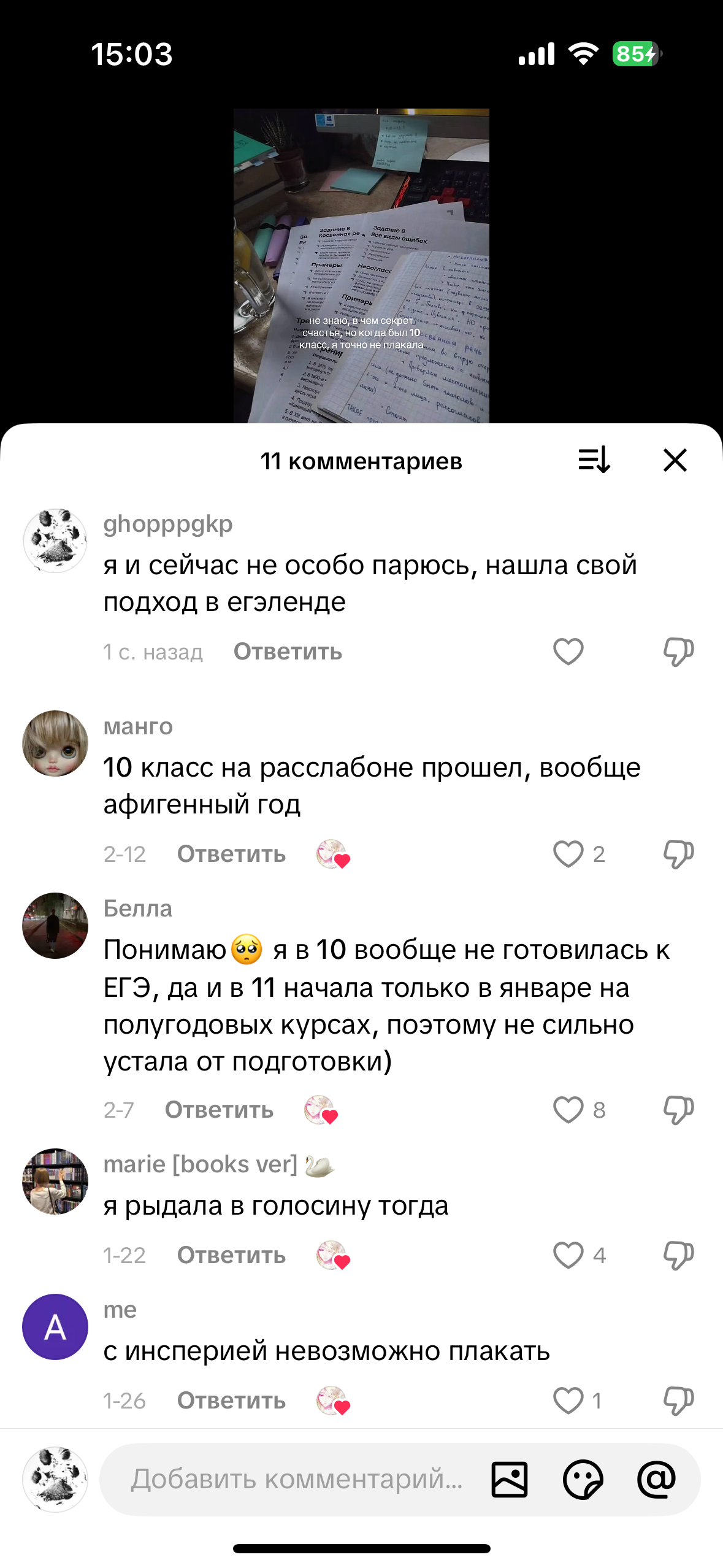Close the comments panel
The image size is (723, 1568).
[x=675, y=460]
